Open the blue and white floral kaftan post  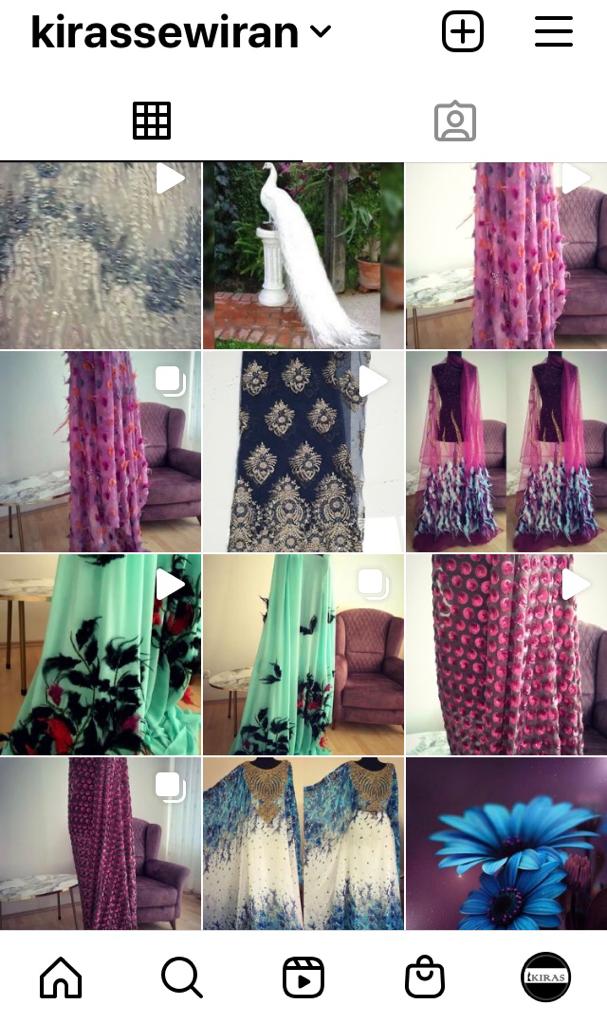(x=303, y=843)
